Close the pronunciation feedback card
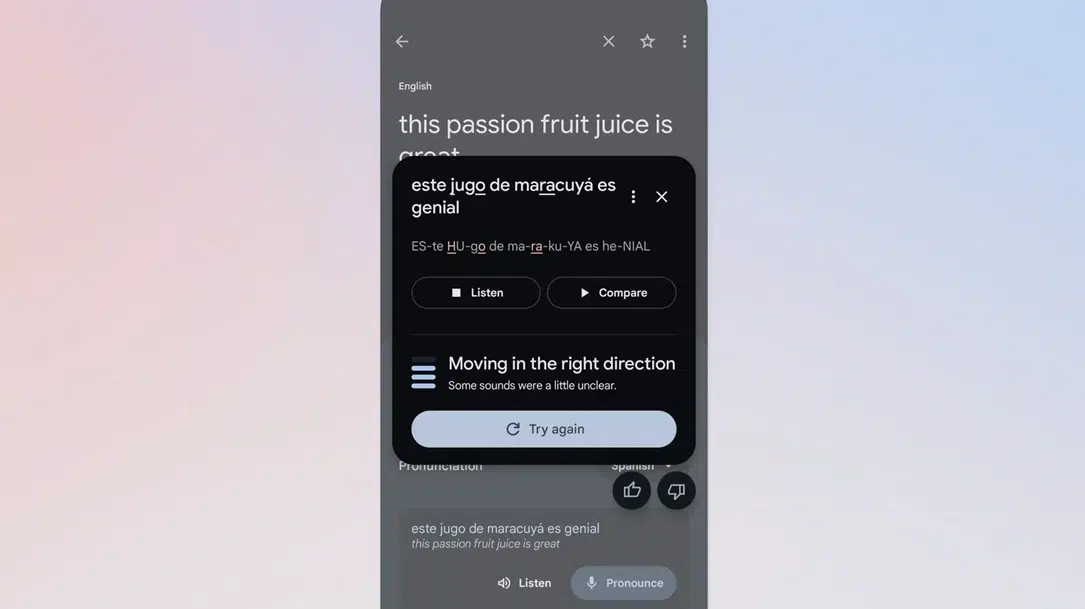This screenshot has width=1085, height=609. (661, 197)
